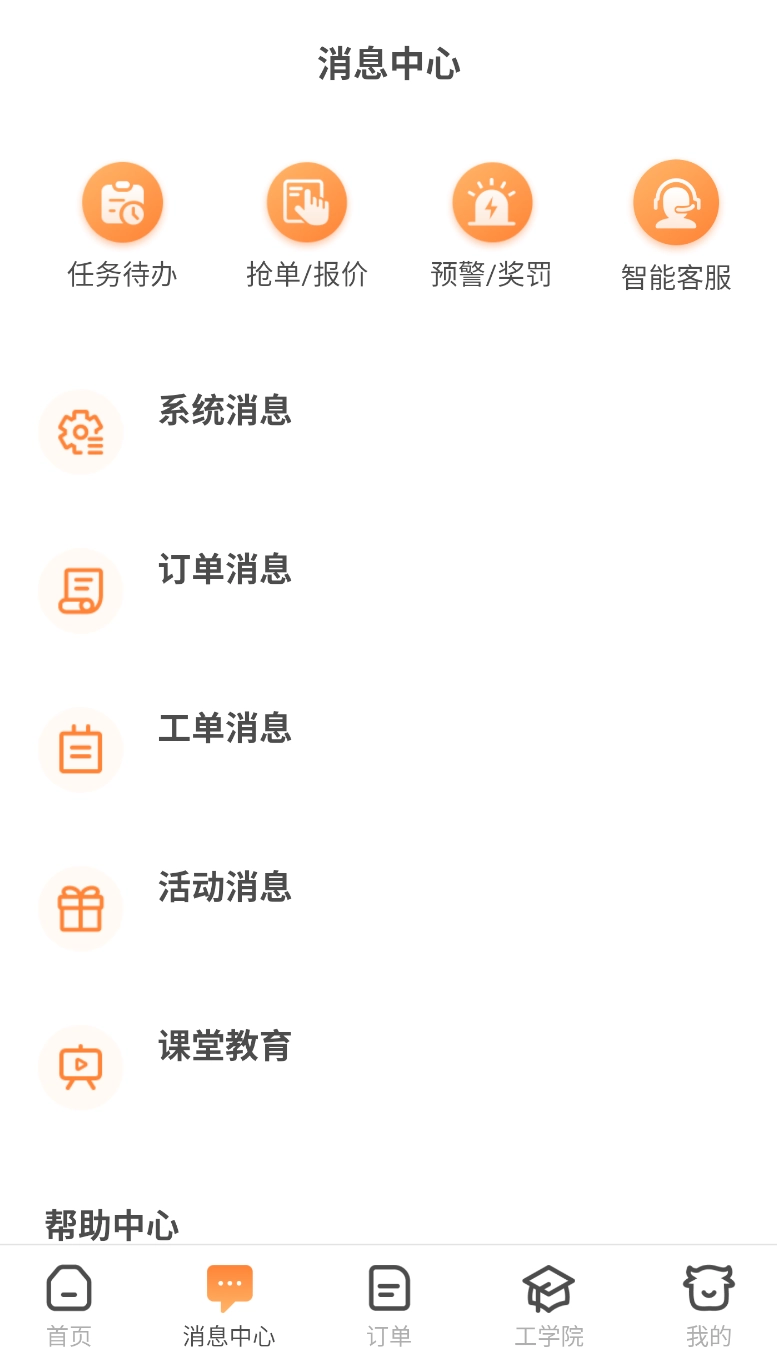This screenshot has height=1351, width=777.
Task: Click the gear icon beside 系统消息
Action: (80, 432)
